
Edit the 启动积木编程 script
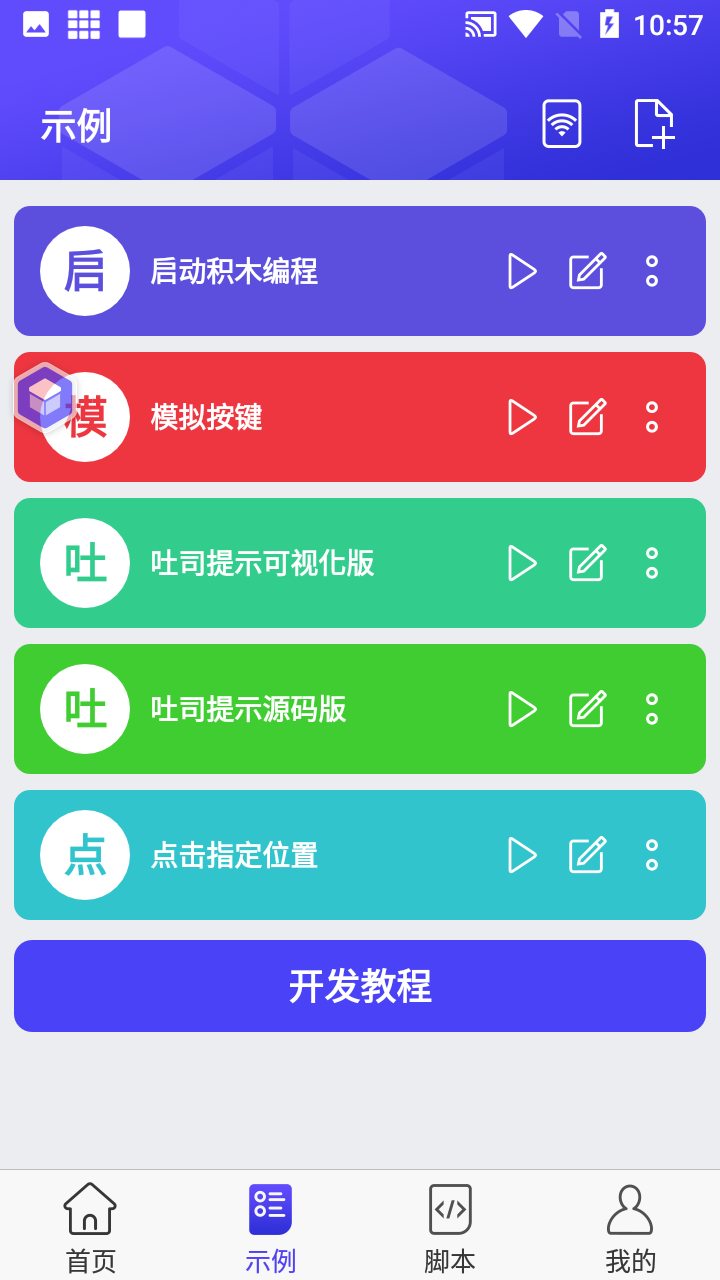[586, 271]
